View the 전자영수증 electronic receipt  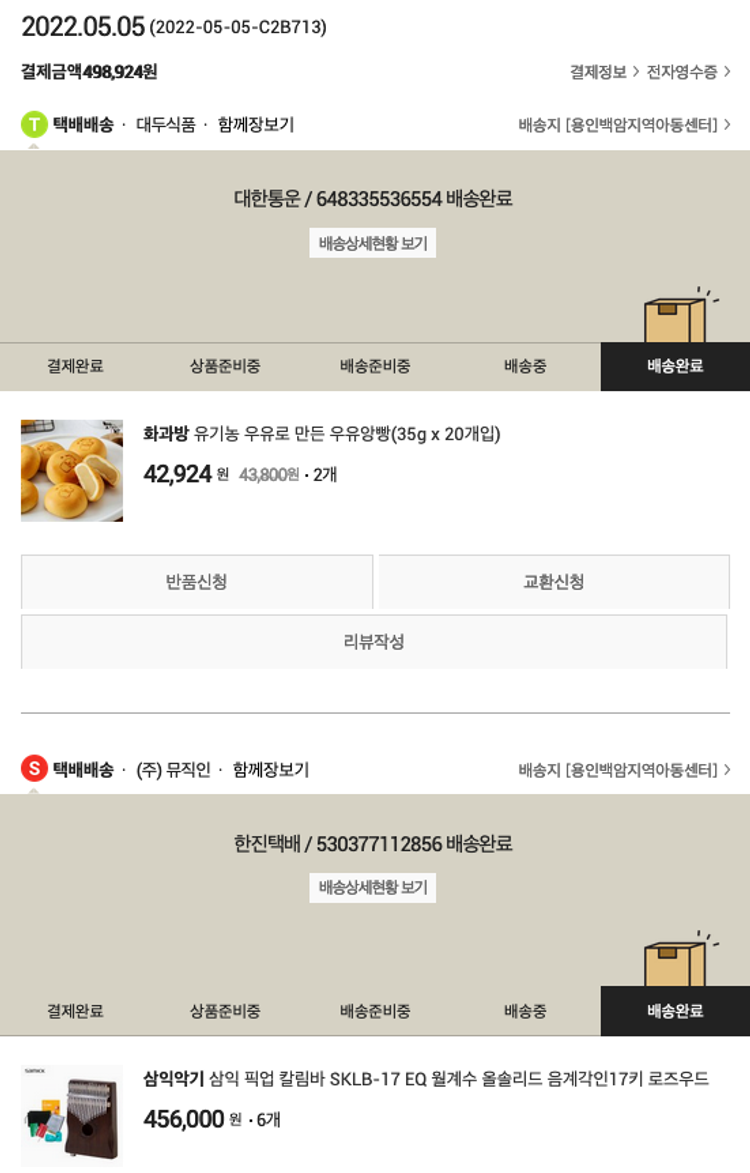point(688,72)
